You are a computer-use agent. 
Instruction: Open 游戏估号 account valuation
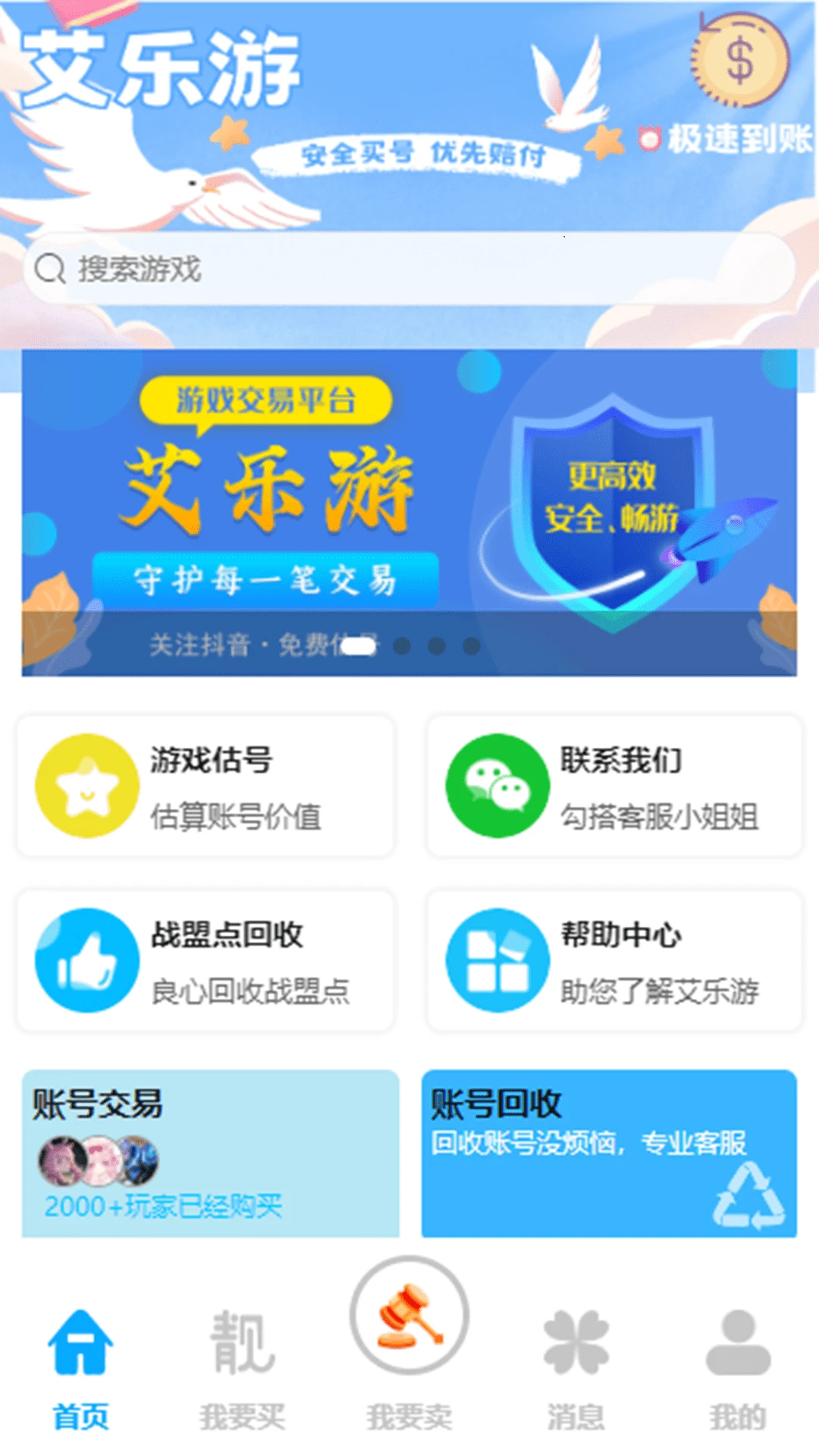point(206,786)
